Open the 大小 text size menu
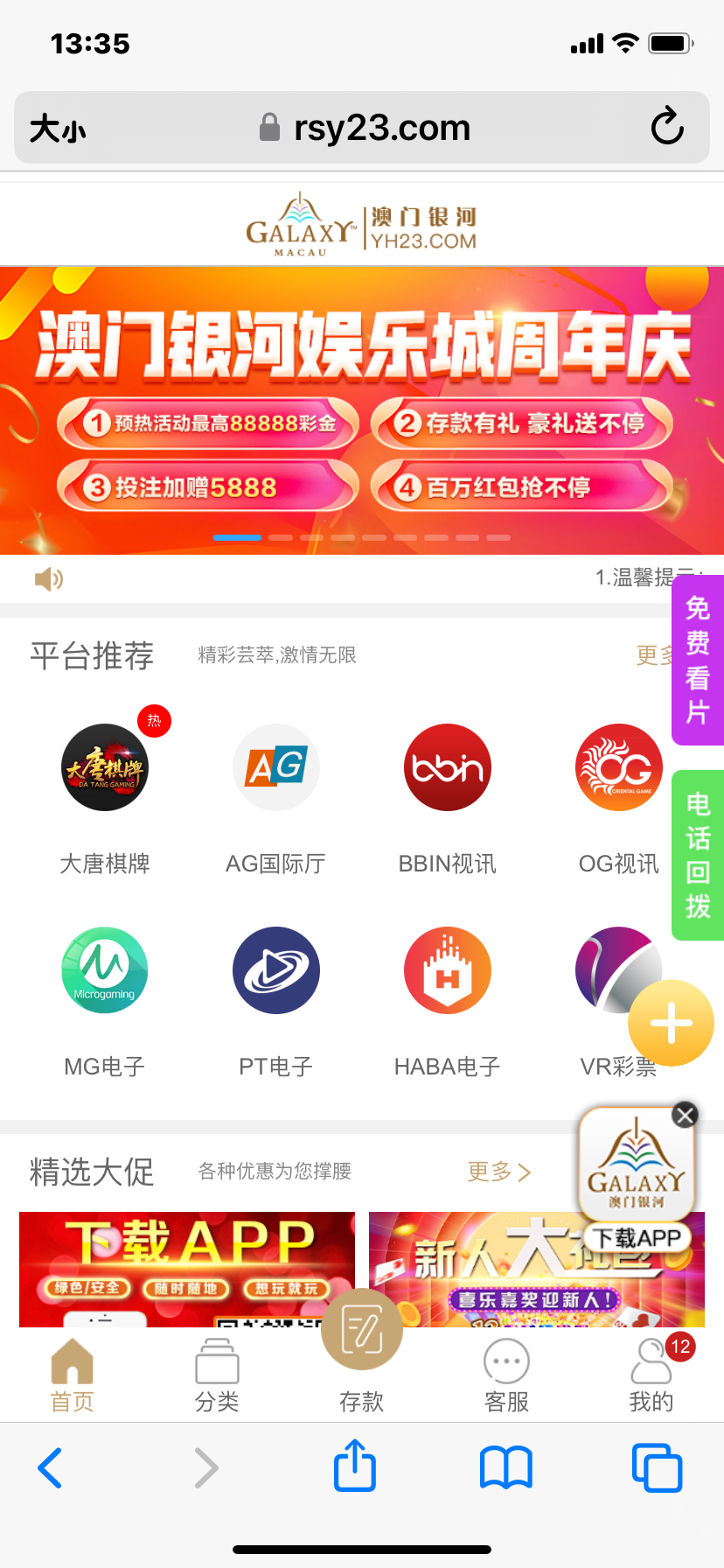The height and width of the screenshot is (1568, 724). click(x=58, y=129)
